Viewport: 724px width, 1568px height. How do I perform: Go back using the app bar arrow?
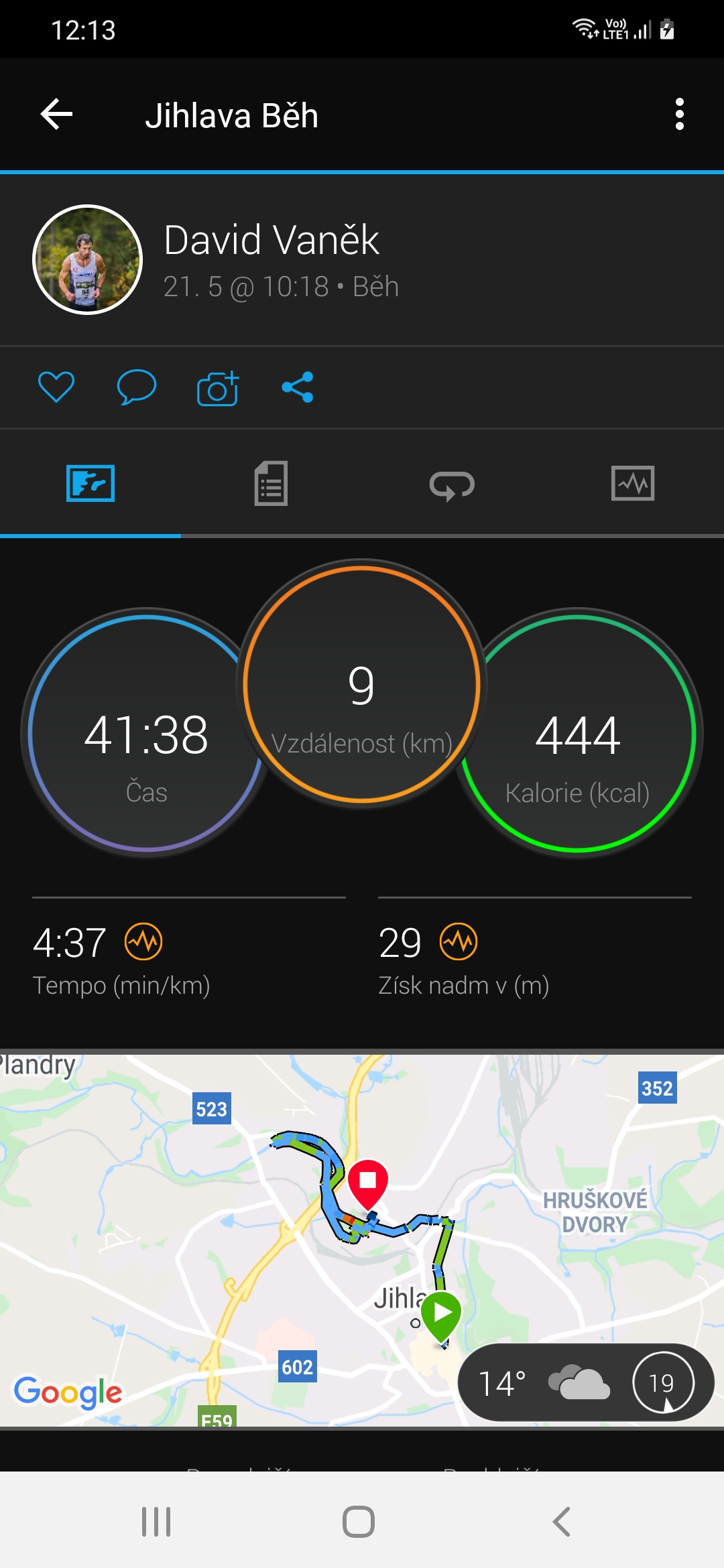point(56,115)
